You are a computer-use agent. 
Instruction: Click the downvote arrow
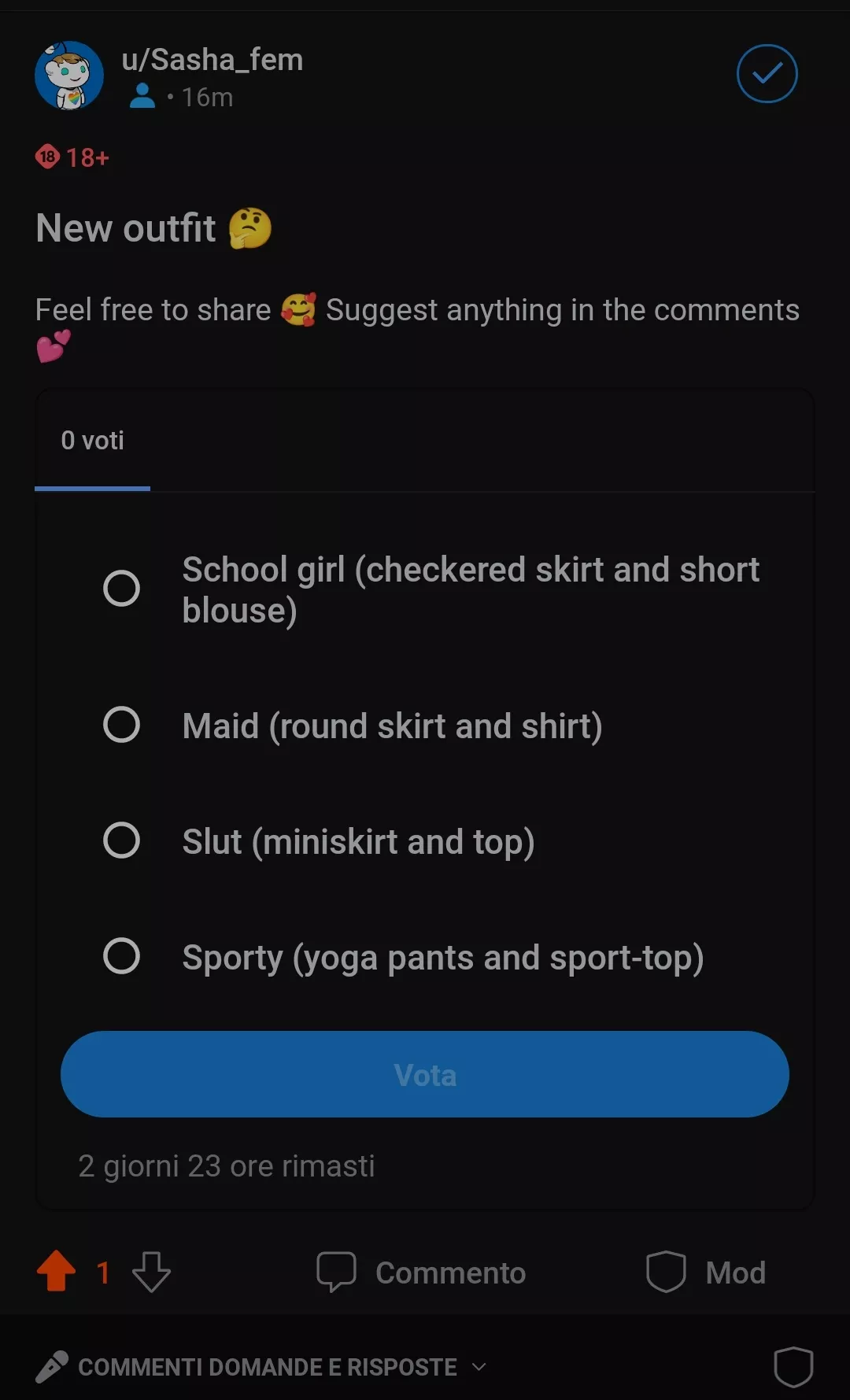[151, 1270]
